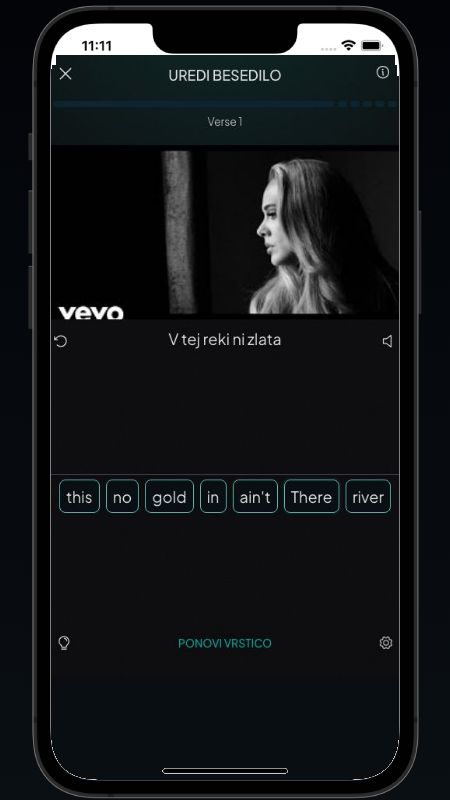
Task: Tap the speaker icon for audio
Action: (387, 341)
